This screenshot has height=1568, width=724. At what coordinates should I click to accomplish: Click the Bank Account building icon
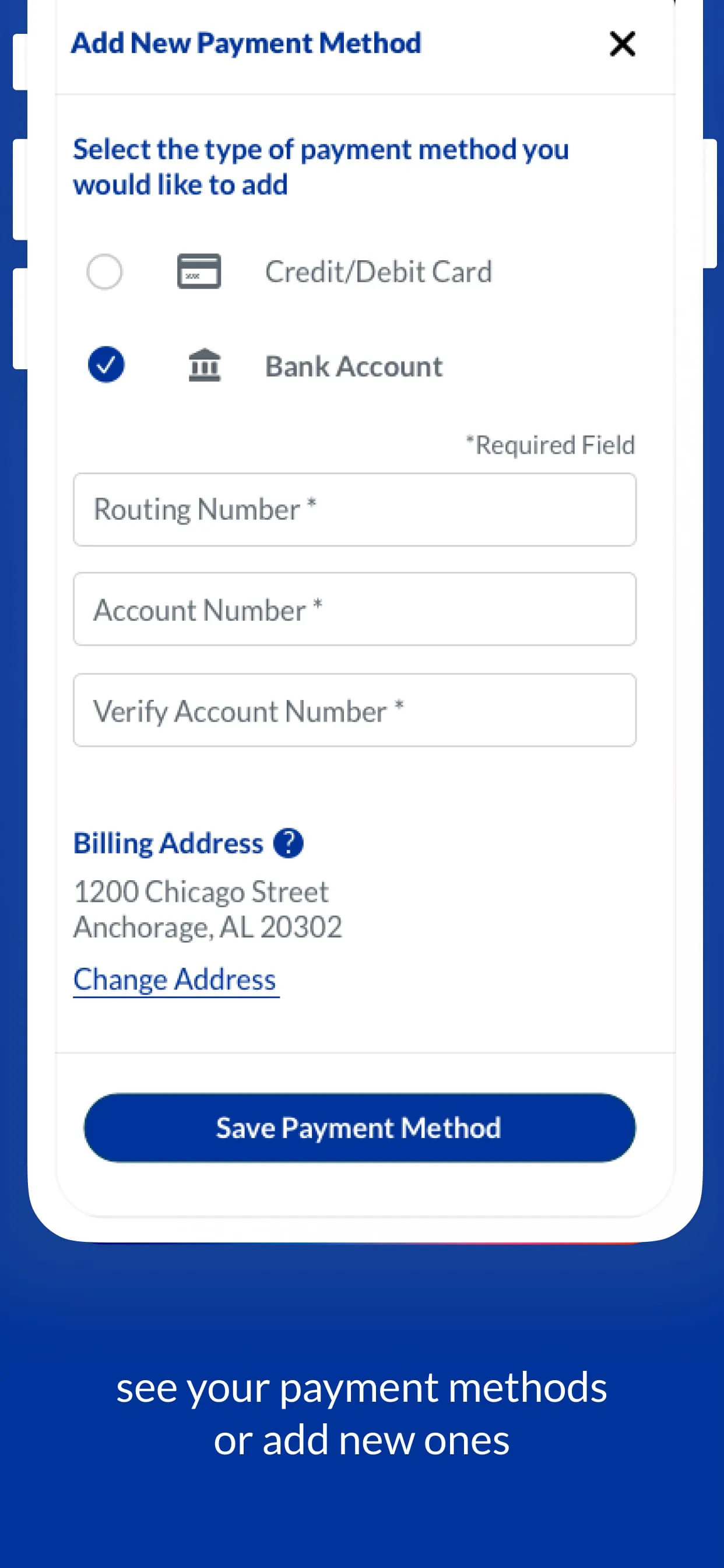click(x=205, y=365)
